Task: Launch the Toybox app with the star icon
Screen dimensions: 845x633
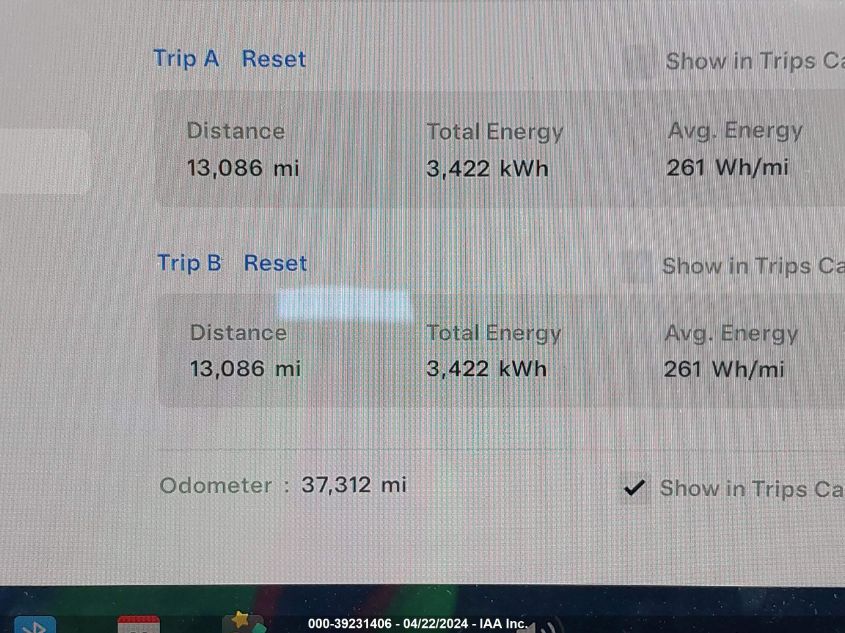Action: pos(241,622)
